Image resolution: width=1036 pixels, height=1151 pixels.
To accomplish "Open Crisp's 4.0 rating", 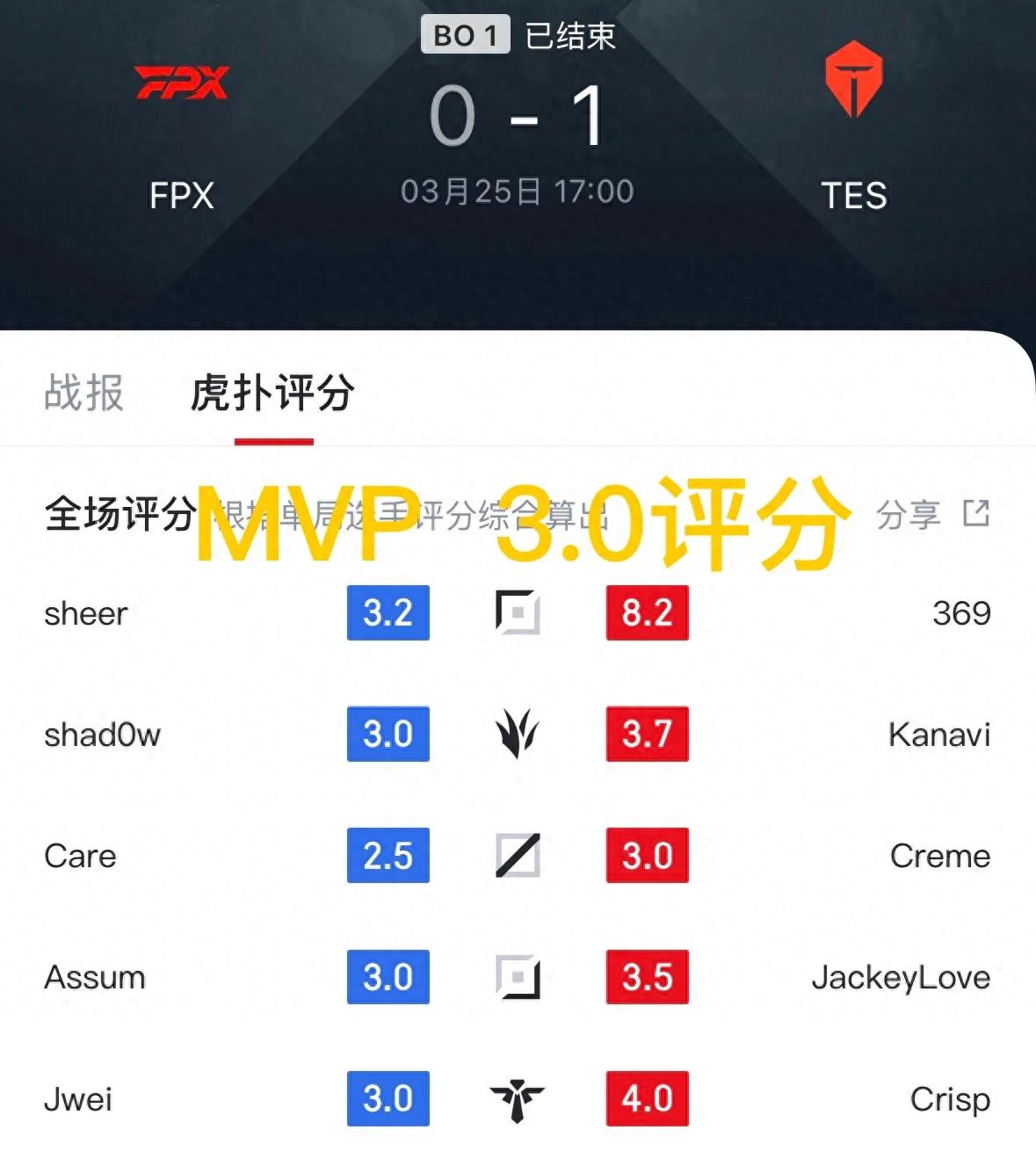I will tap(647, 1098).
